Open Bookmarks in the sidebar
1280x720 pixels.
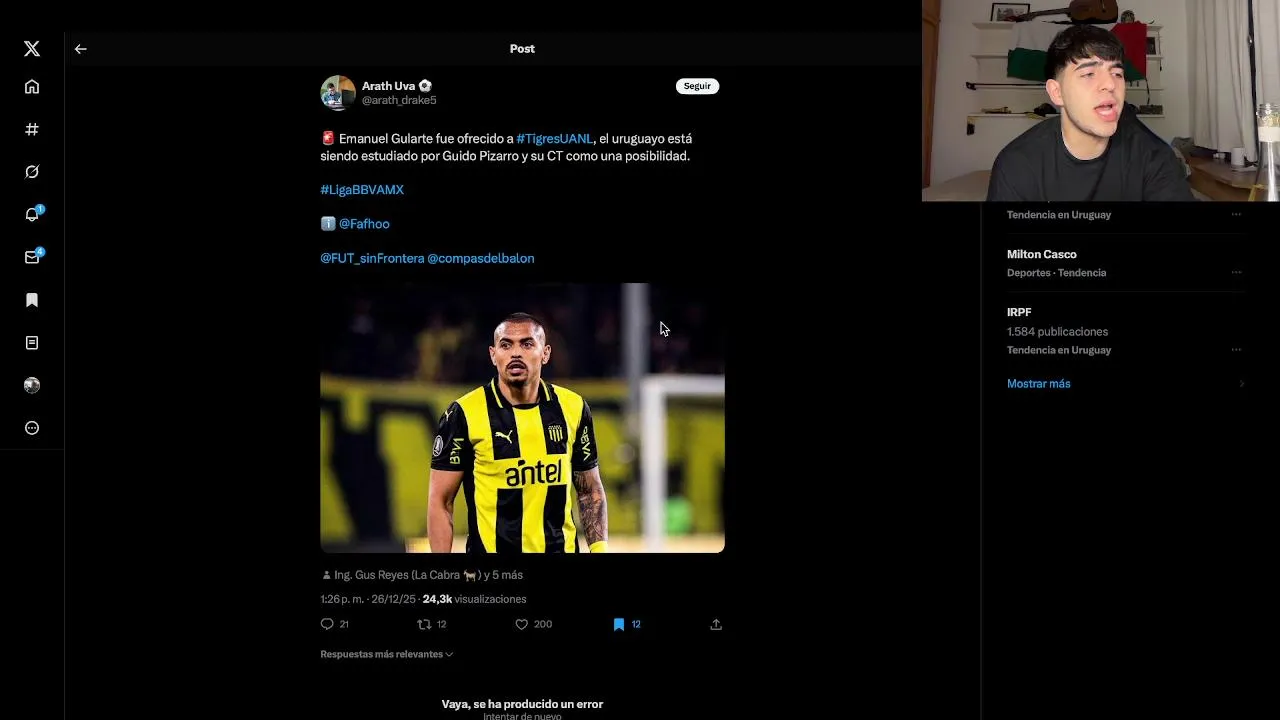(32, 300)
